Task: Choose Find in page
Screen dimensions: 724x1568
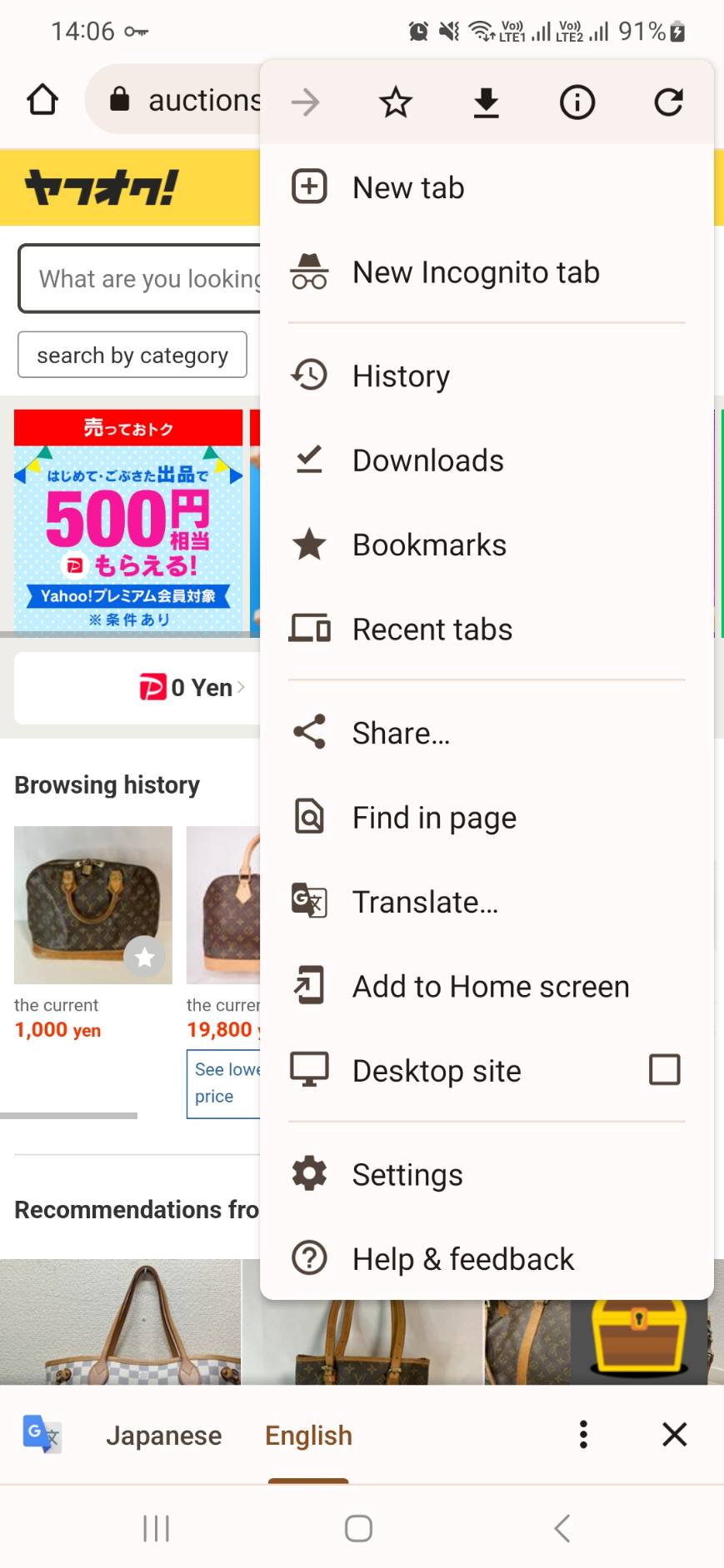Action: [x=434, y=818]
